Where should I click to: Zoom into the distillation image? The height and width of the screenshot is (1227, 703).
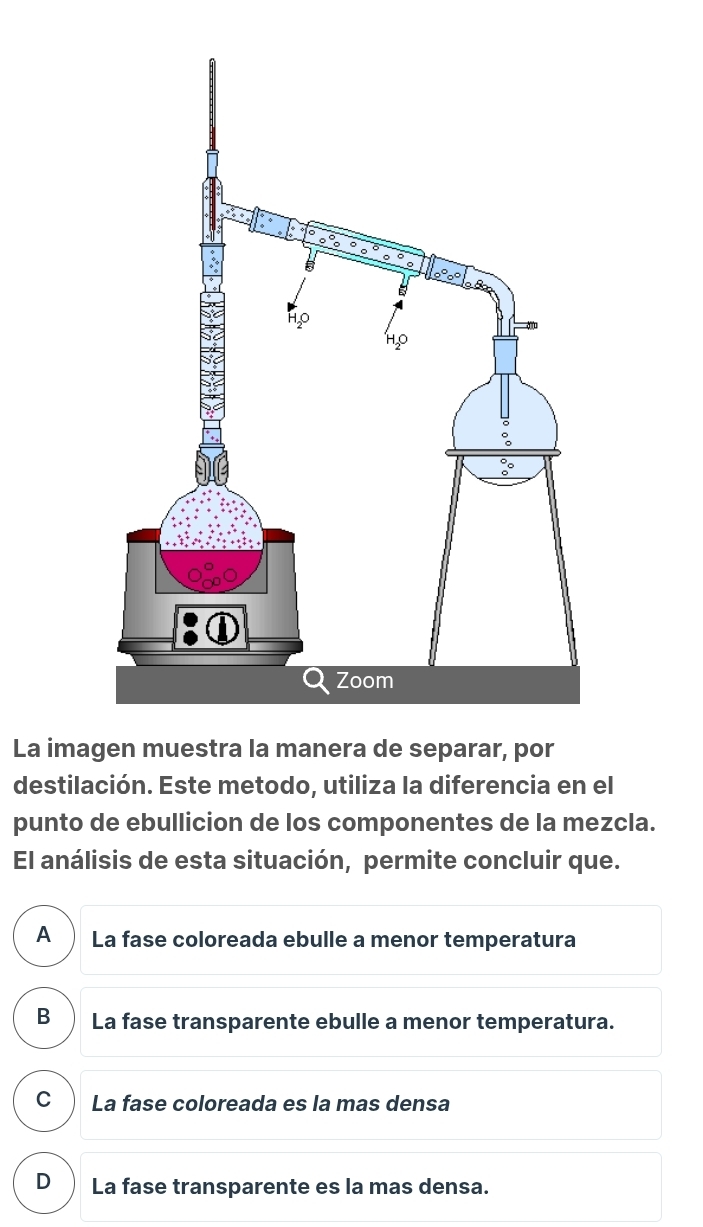click(348, 682)
